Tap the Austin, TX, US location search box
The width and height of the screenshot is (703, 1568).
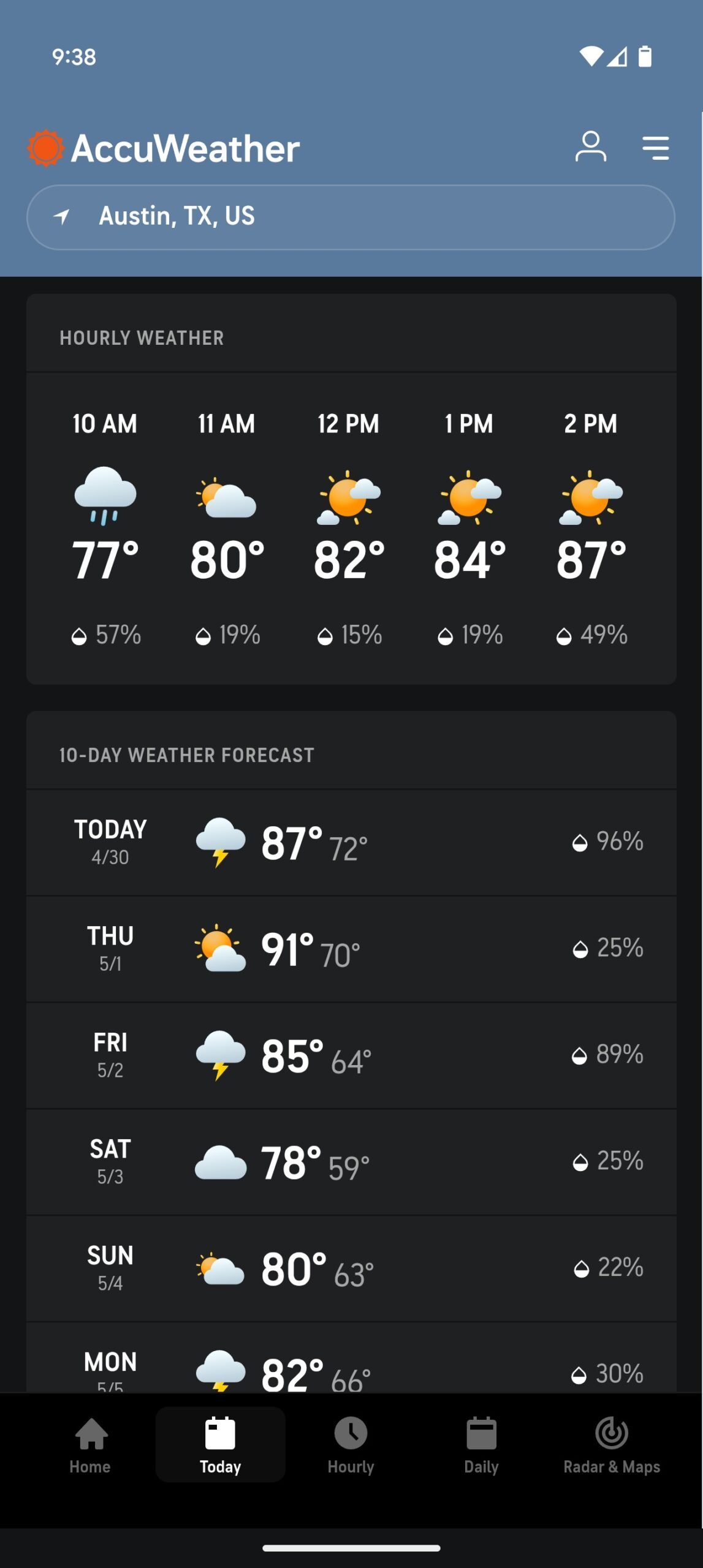pos(351,217)
